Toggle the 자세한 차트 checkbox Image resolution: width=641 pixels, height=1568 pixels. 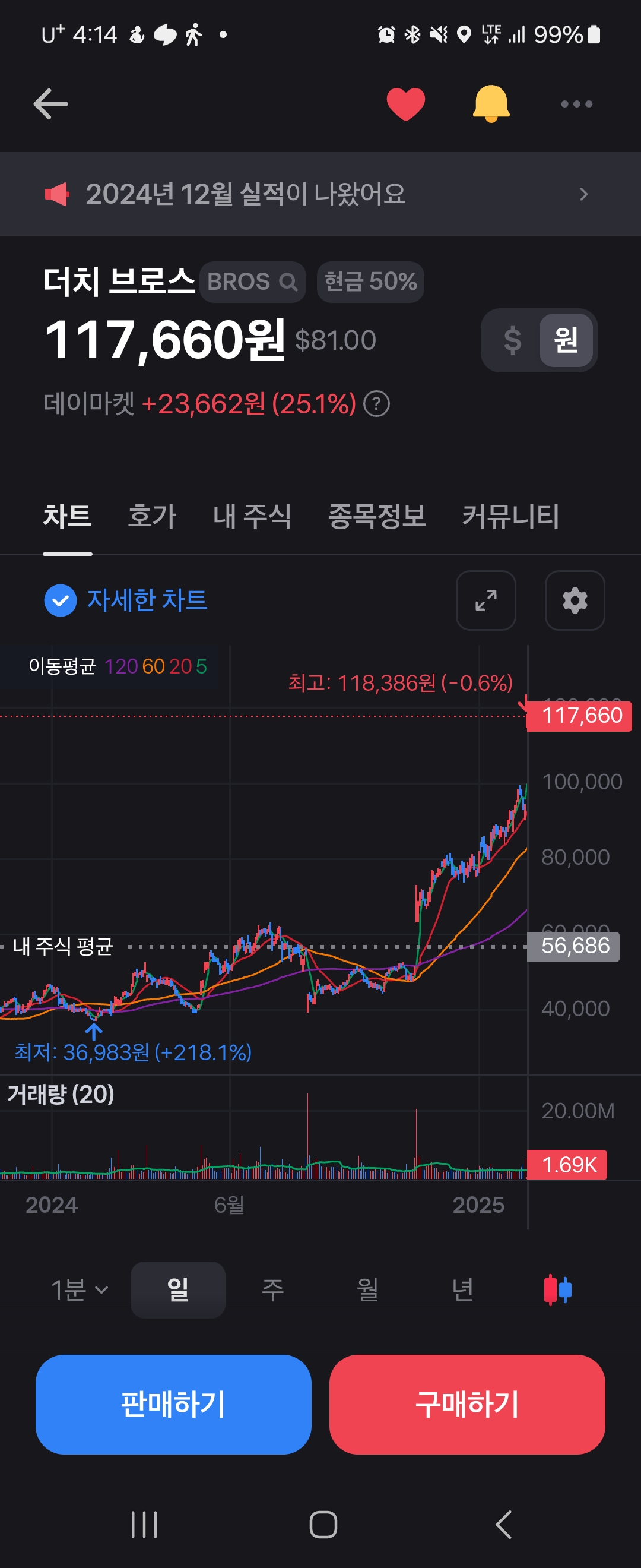61,600
